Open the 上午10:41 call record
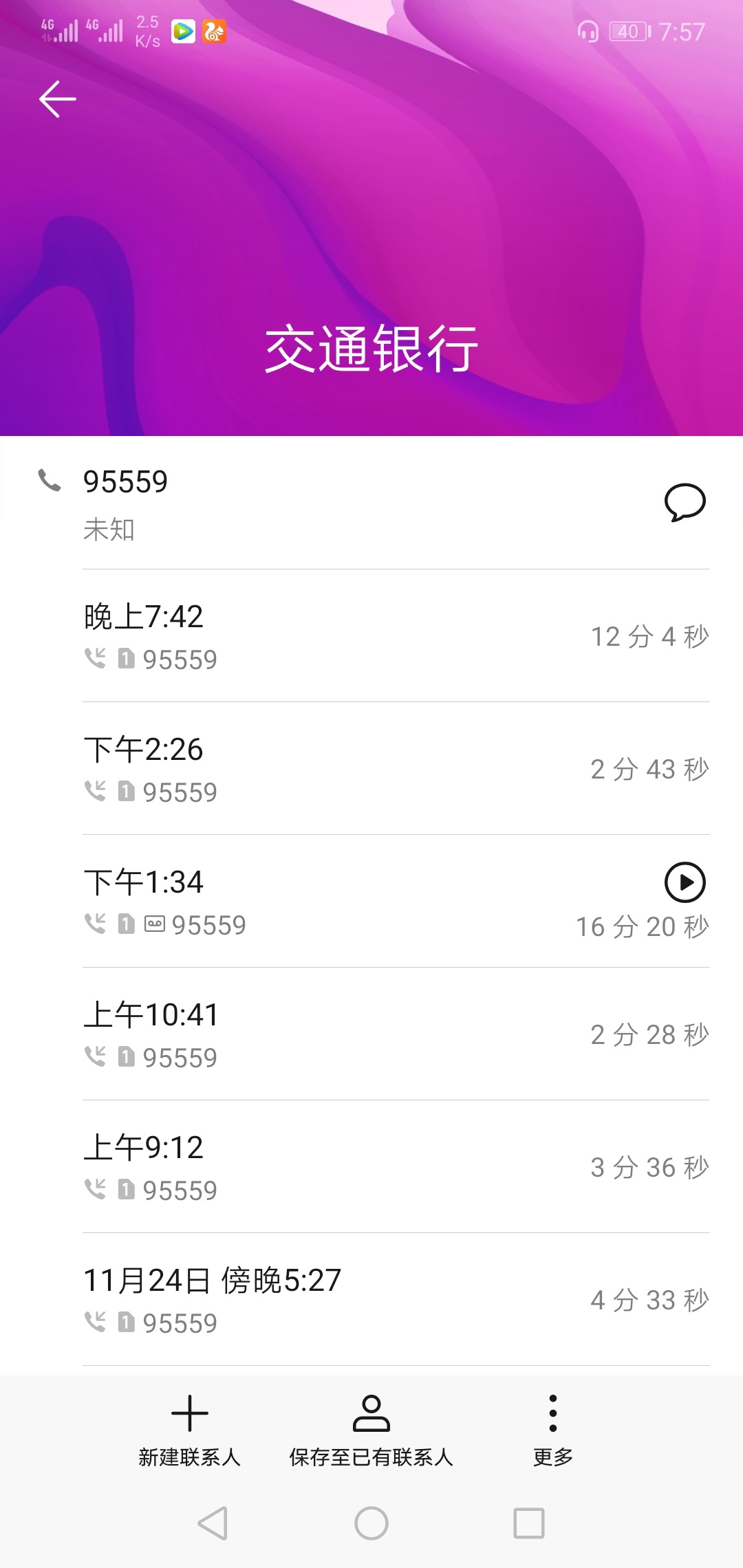 point(396,1034)
